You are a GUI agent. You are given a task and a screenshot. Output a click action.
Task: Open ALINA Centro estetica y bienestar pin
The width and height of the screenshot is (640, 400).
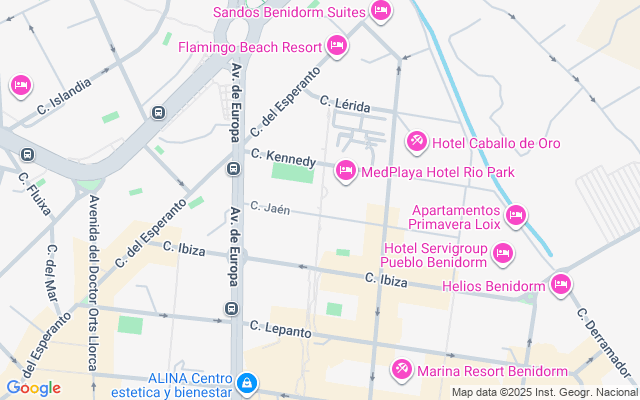coord(247,384)
